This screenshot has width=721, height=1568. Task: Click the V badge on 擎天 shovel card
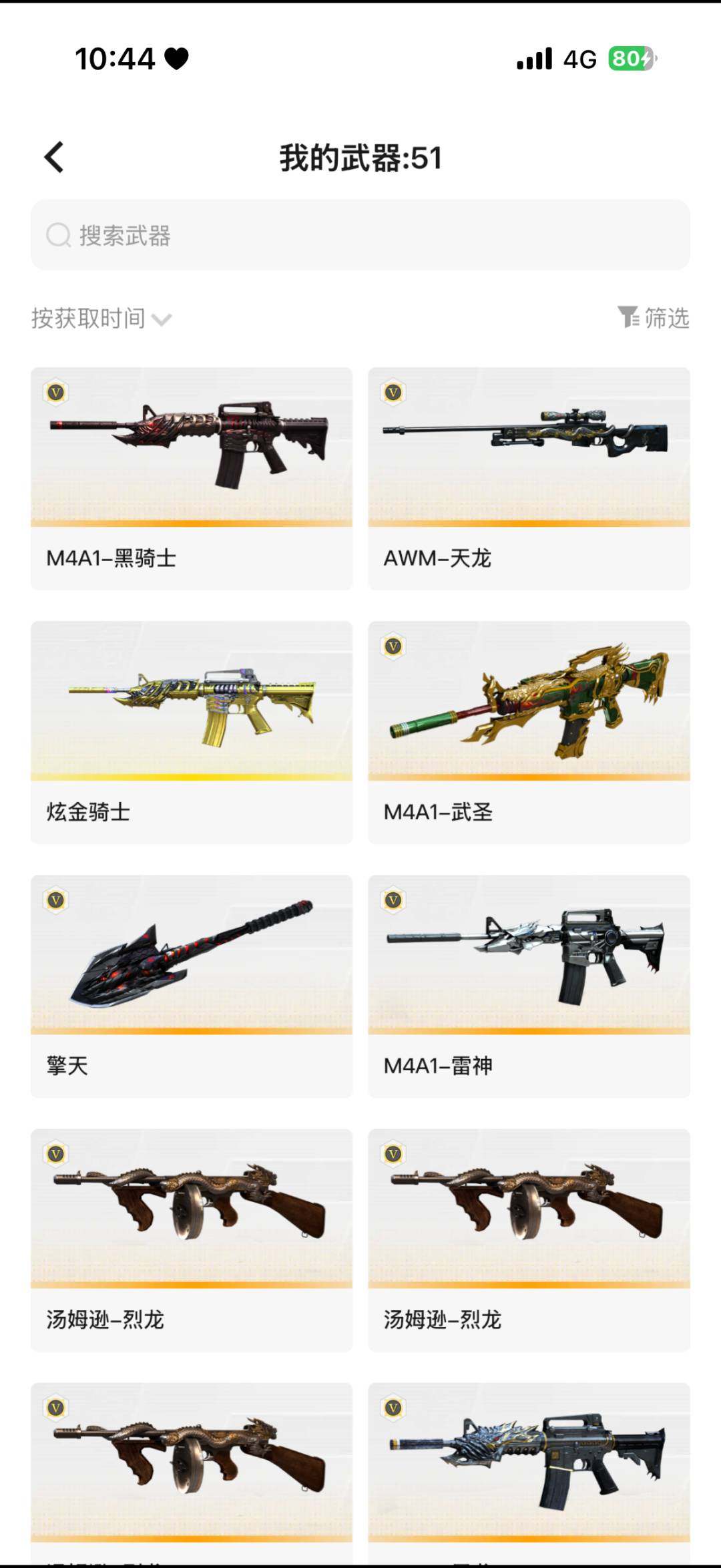pos(55,899)
